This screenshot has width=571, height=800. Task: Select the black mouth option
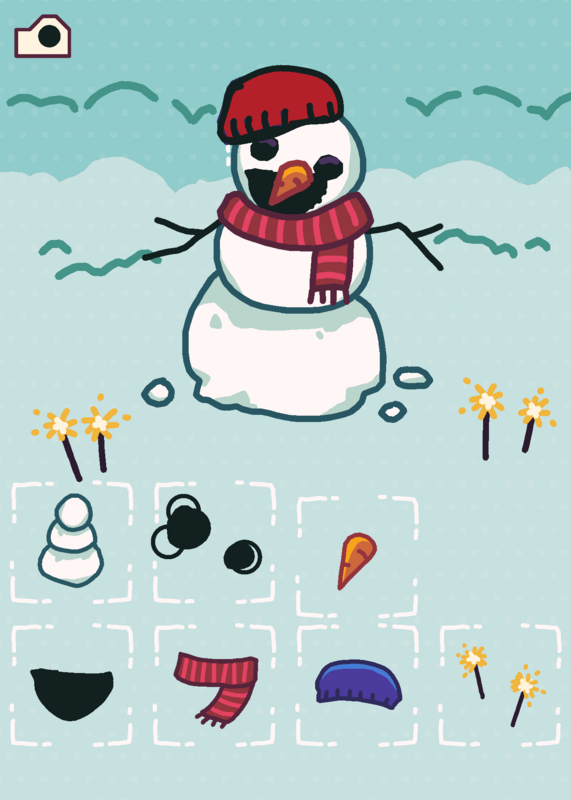point(71,685)
